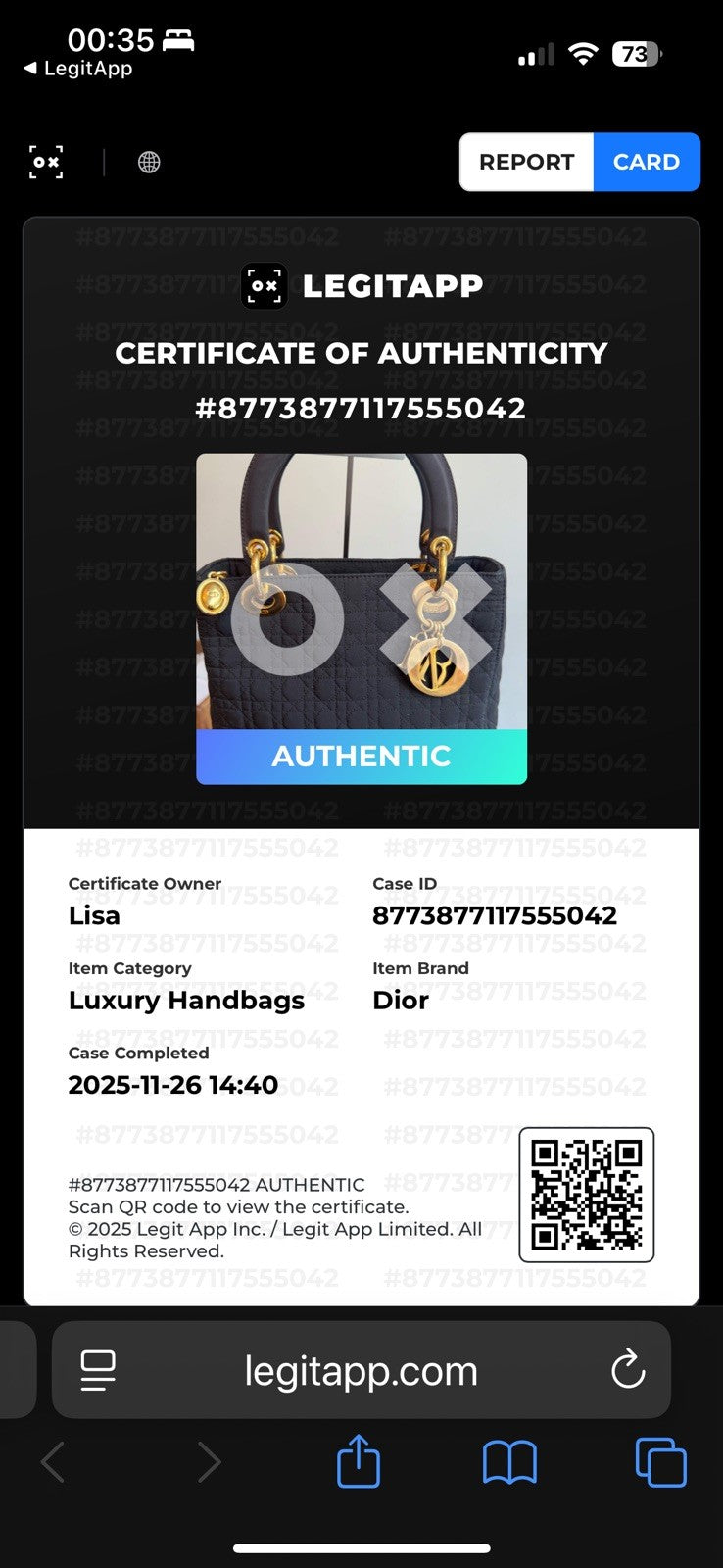Open the language globe icon
The width and height of the screenshot is (723, 1568).
tap(149, 163)
